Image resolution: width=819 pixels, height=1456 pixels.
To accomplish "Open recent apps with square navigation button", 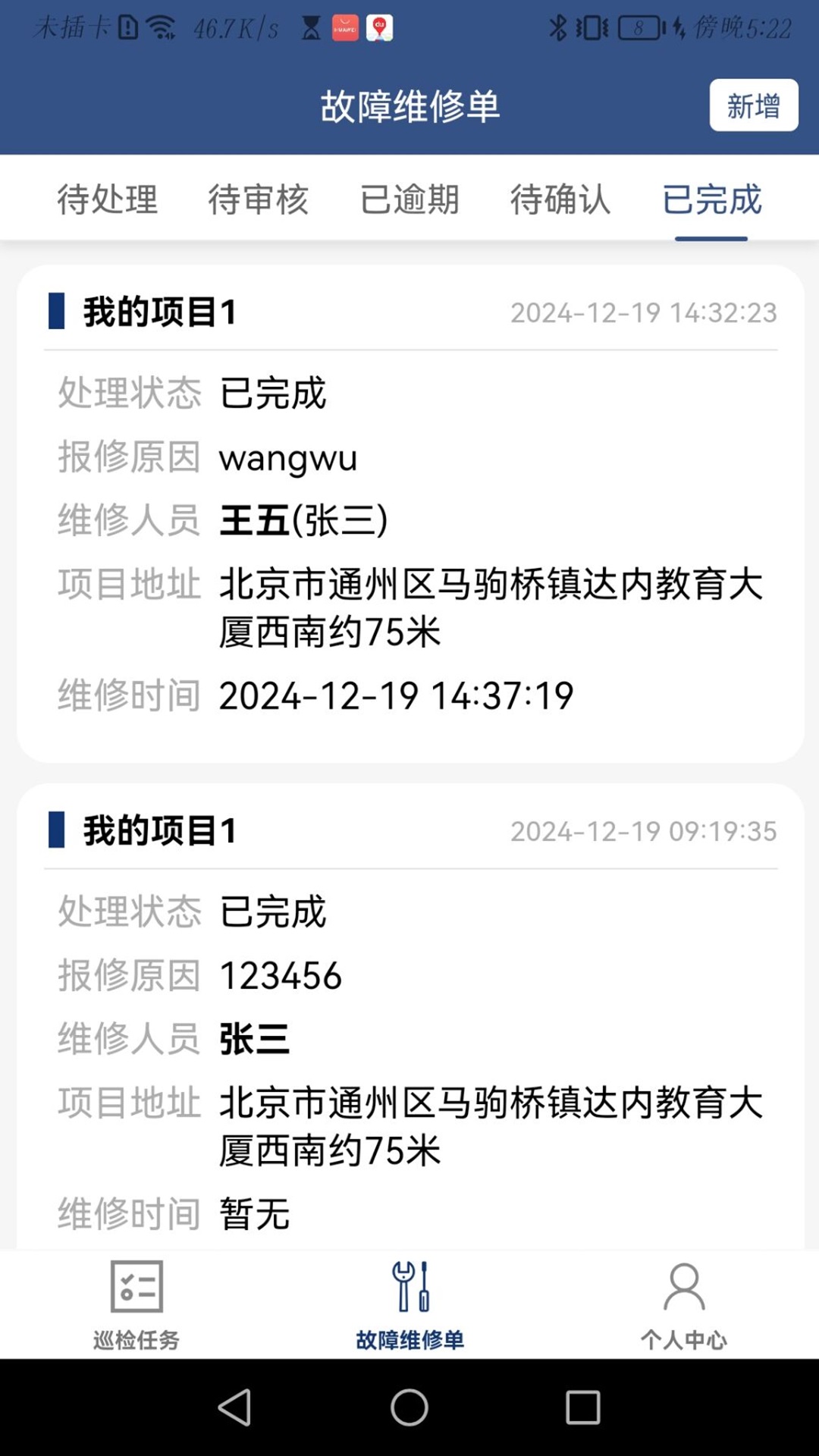I will (x=581, y=1407).
